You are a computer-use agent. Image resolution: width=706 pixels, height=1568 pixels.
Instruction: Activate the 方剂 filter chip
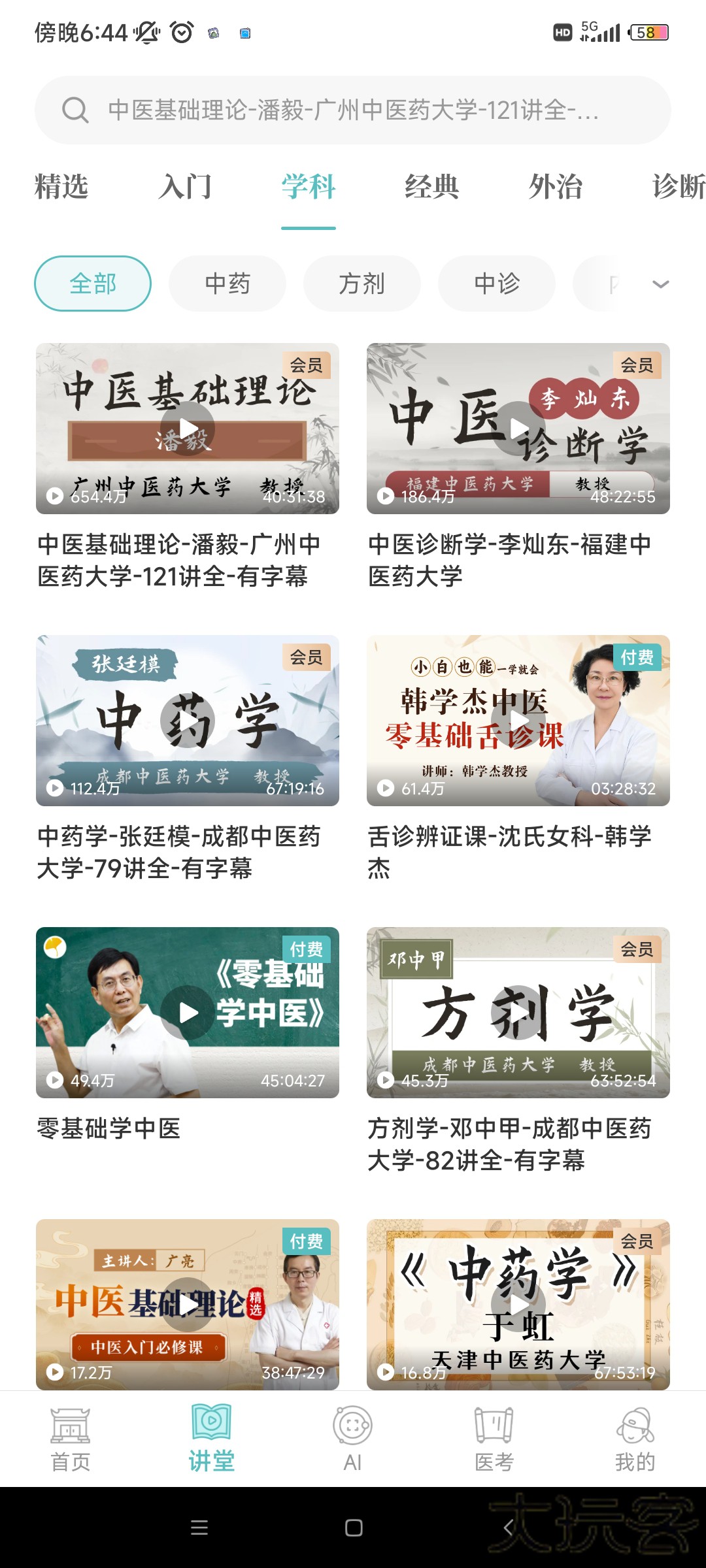point(361,284)
